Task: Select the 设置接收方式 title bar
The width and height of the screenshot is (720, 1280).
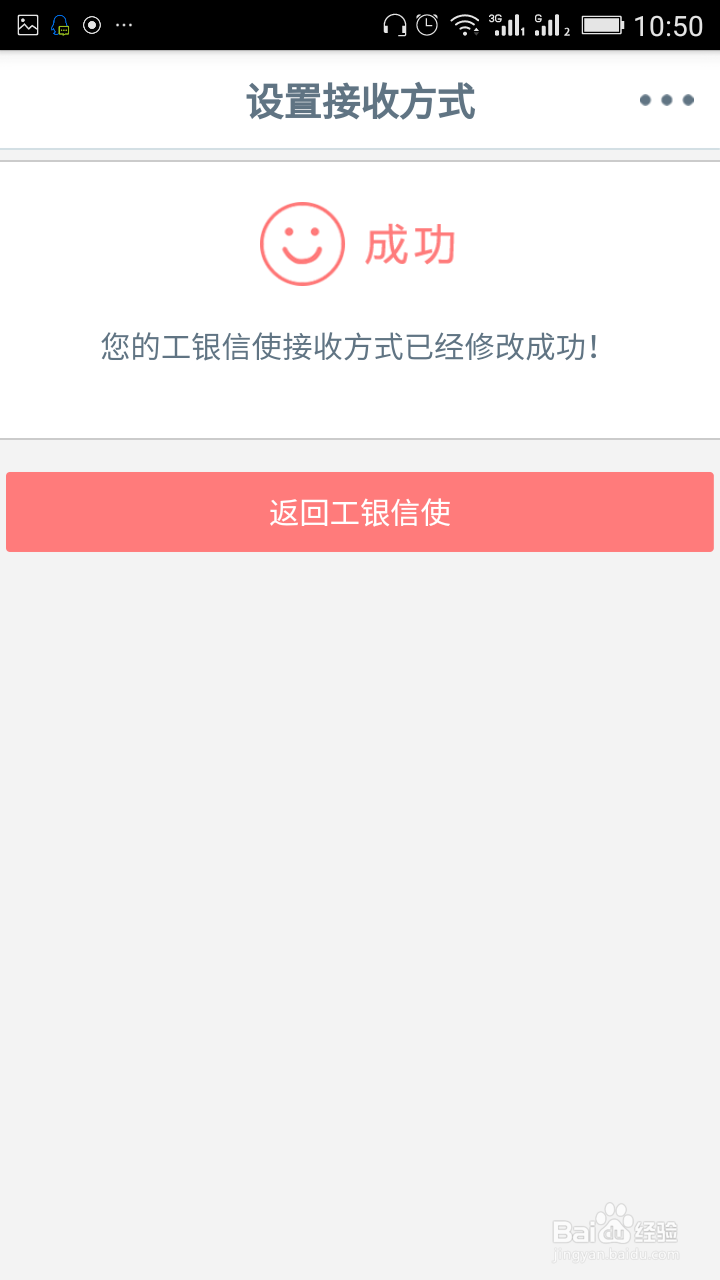Action: click(360, 100)
